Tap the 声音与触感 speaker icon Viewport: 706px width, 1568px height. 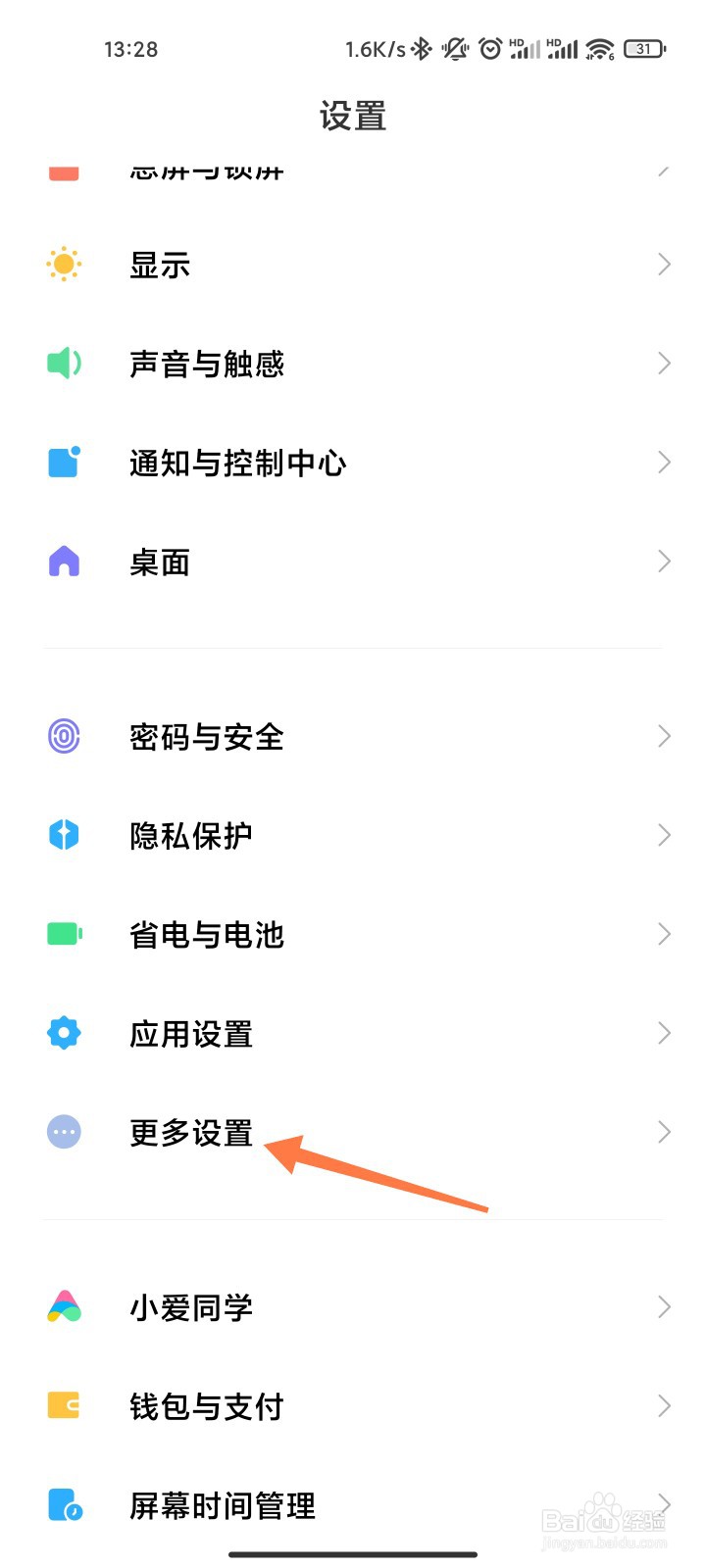point(63,364)
